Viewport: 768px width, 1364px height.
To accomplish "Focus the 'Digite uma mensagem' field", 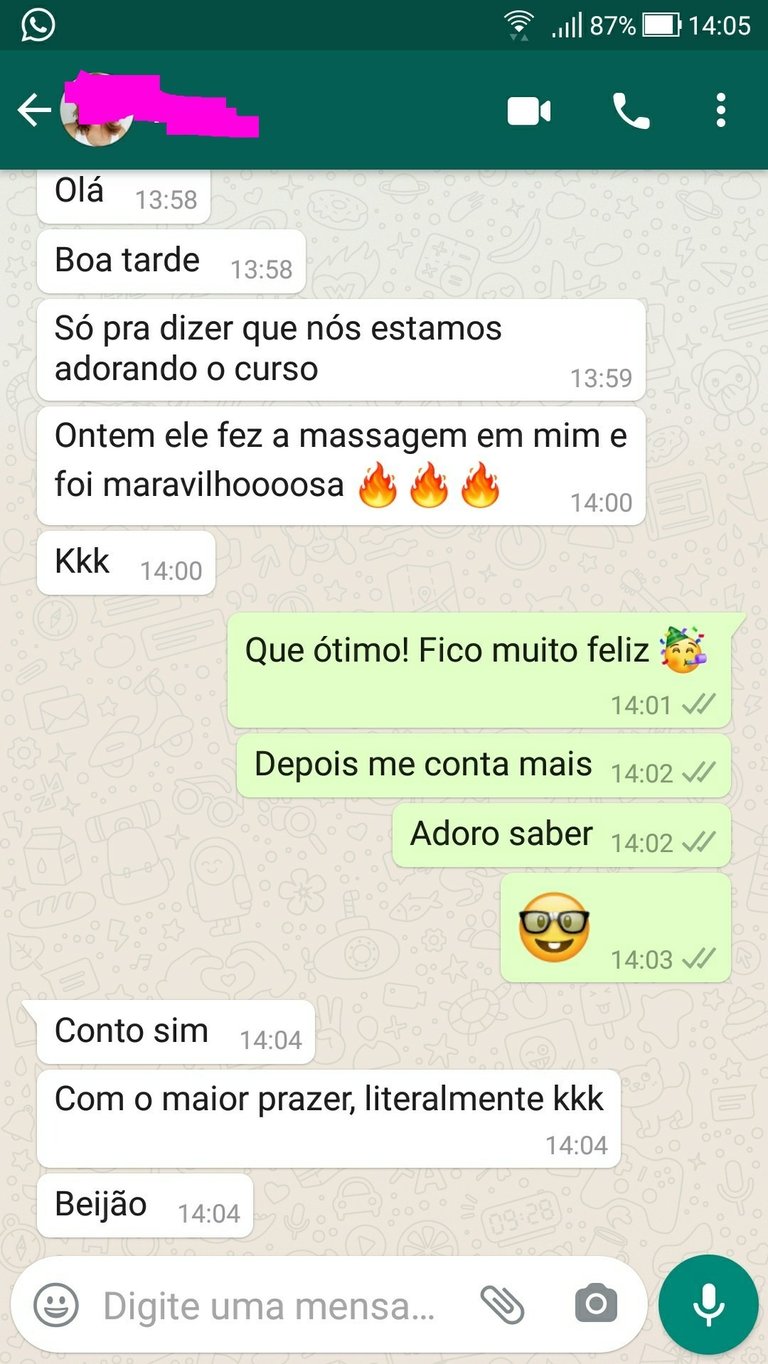I will pos(270,1305).
